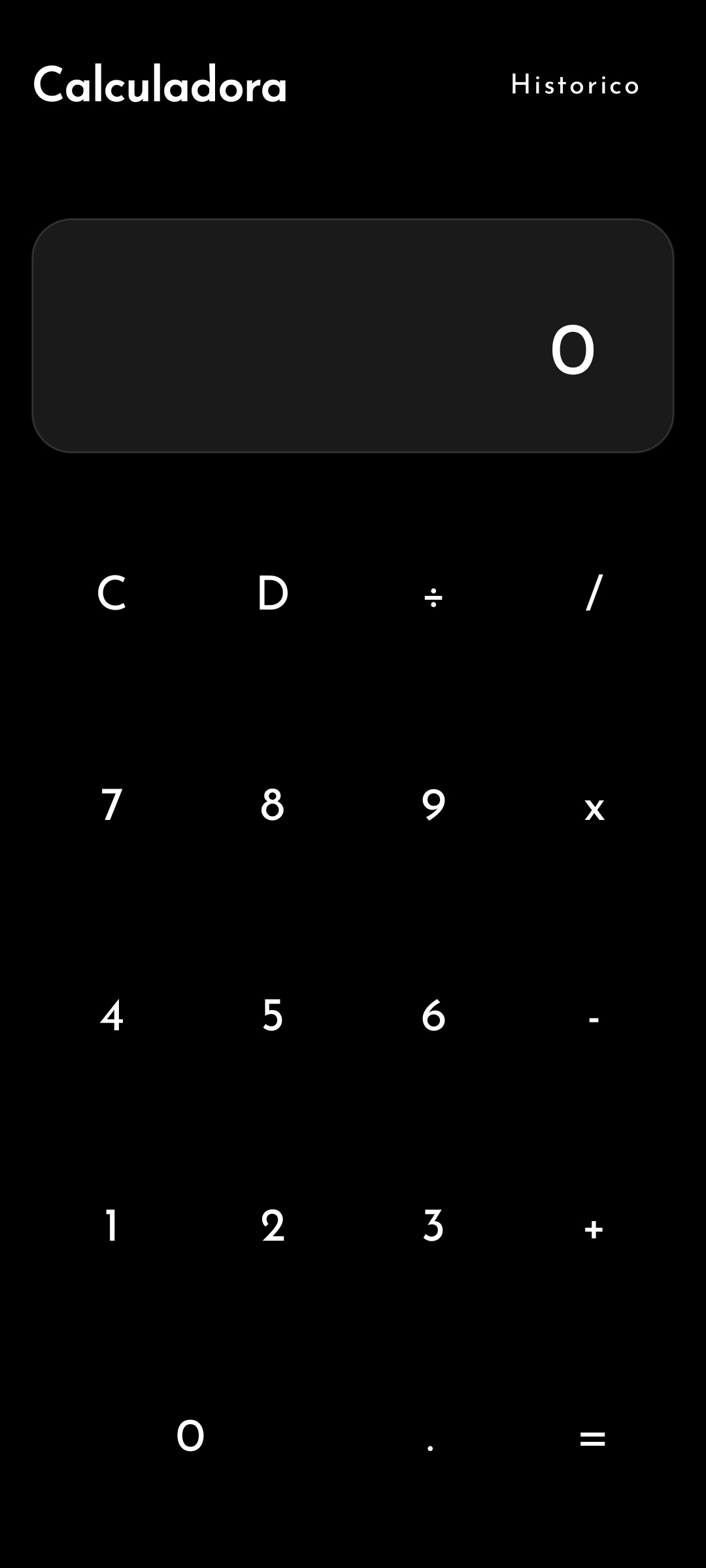Tap the addition plus key

[594, 1227]
